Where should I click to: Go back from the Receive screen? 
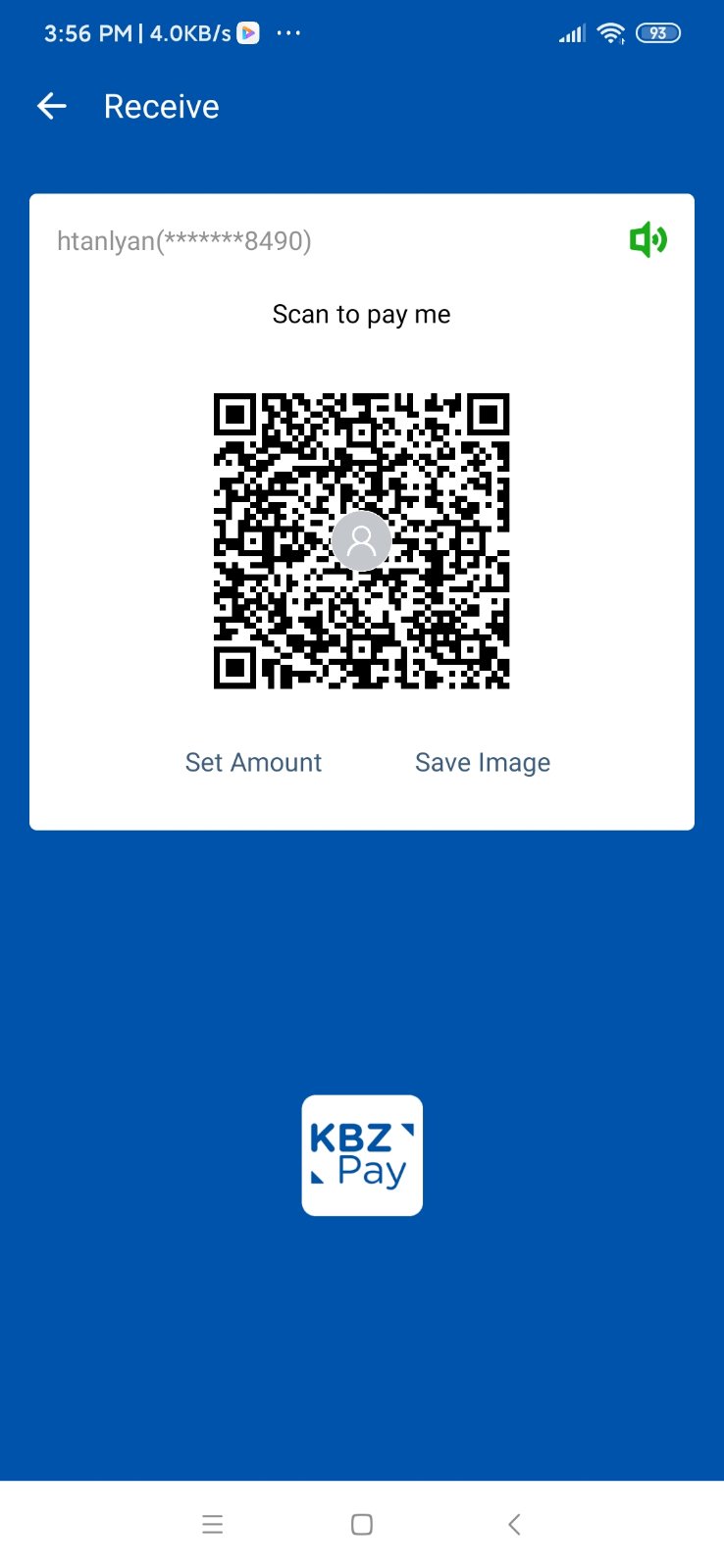tap(52, 106)
